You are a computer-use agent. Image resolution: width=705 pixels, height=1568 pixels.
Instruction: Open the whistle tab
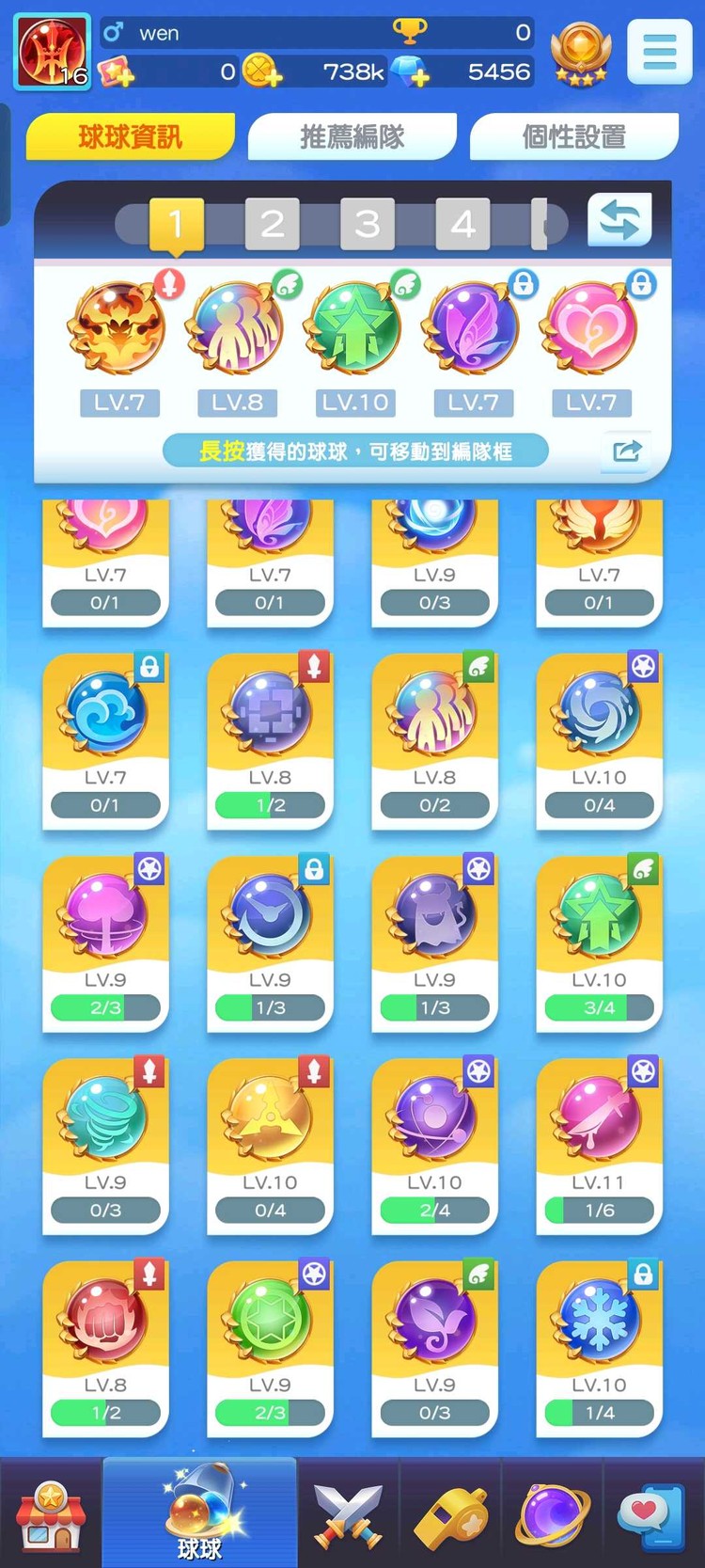pyautogui.click(x=451, y=1514)
